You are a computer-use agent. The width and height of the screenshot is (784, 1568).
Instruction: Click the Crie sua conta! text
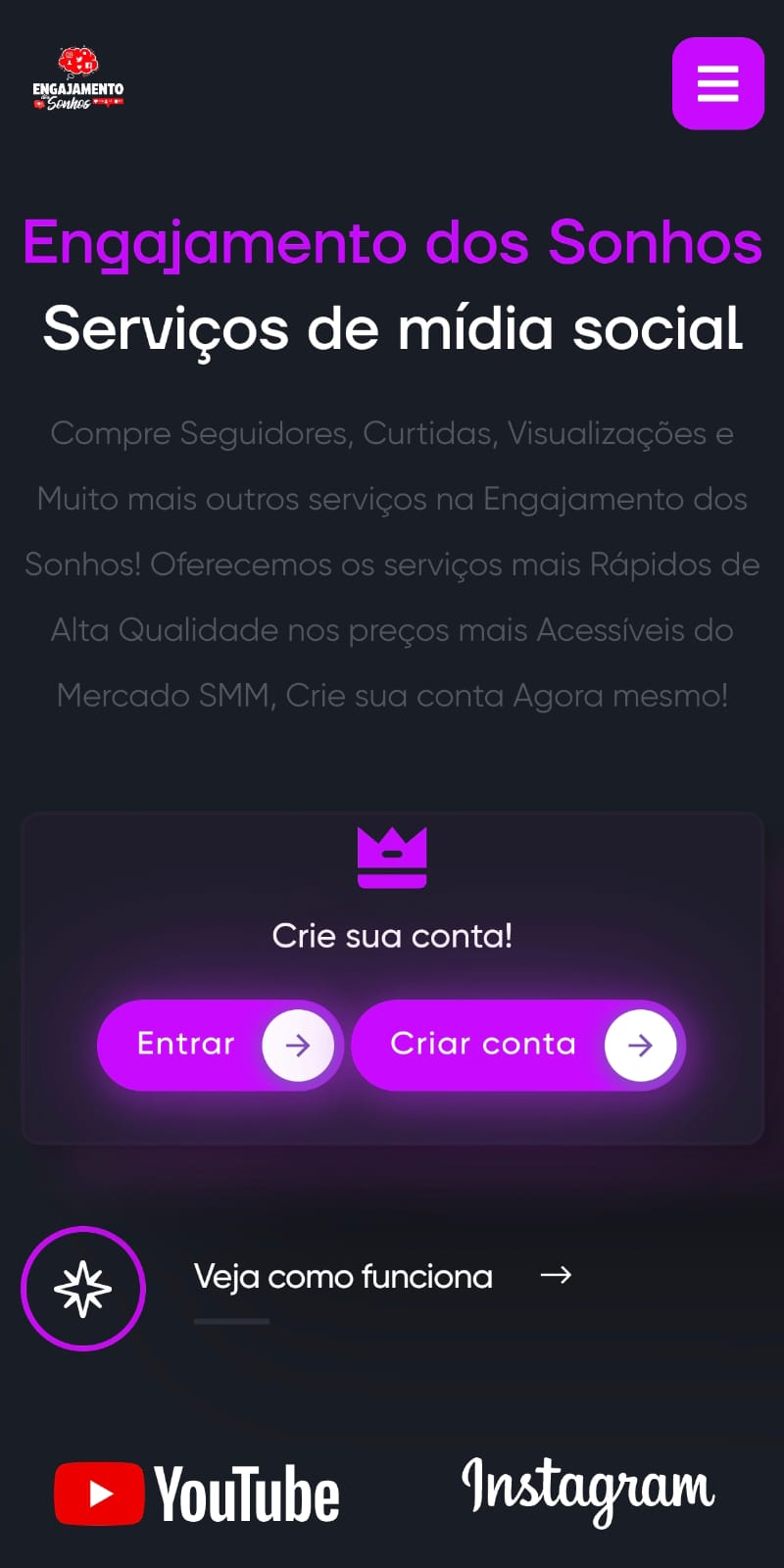(x=392, y=935)
